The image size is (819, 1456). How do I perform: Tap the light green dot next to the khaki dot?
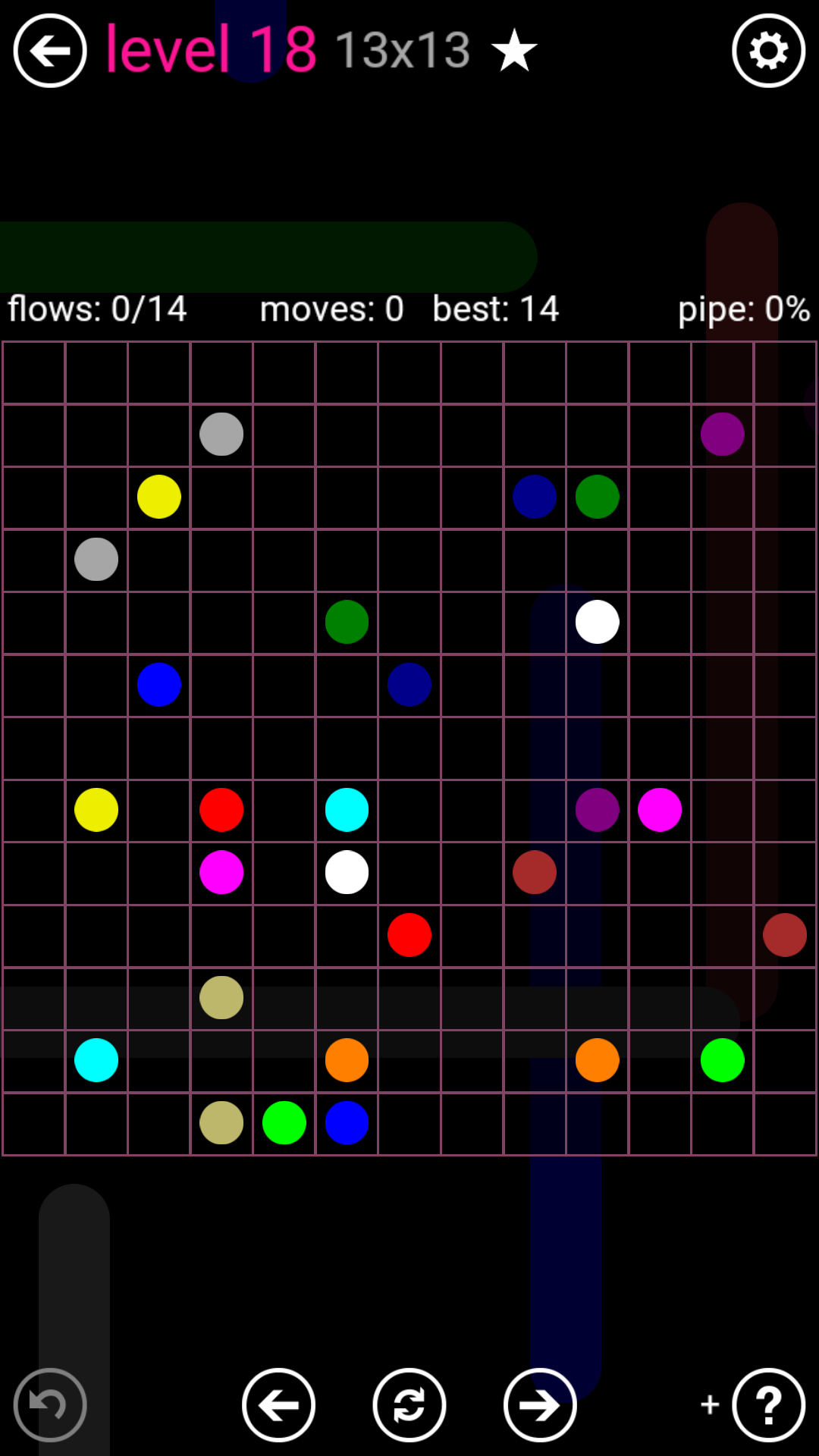(284, 1122)
